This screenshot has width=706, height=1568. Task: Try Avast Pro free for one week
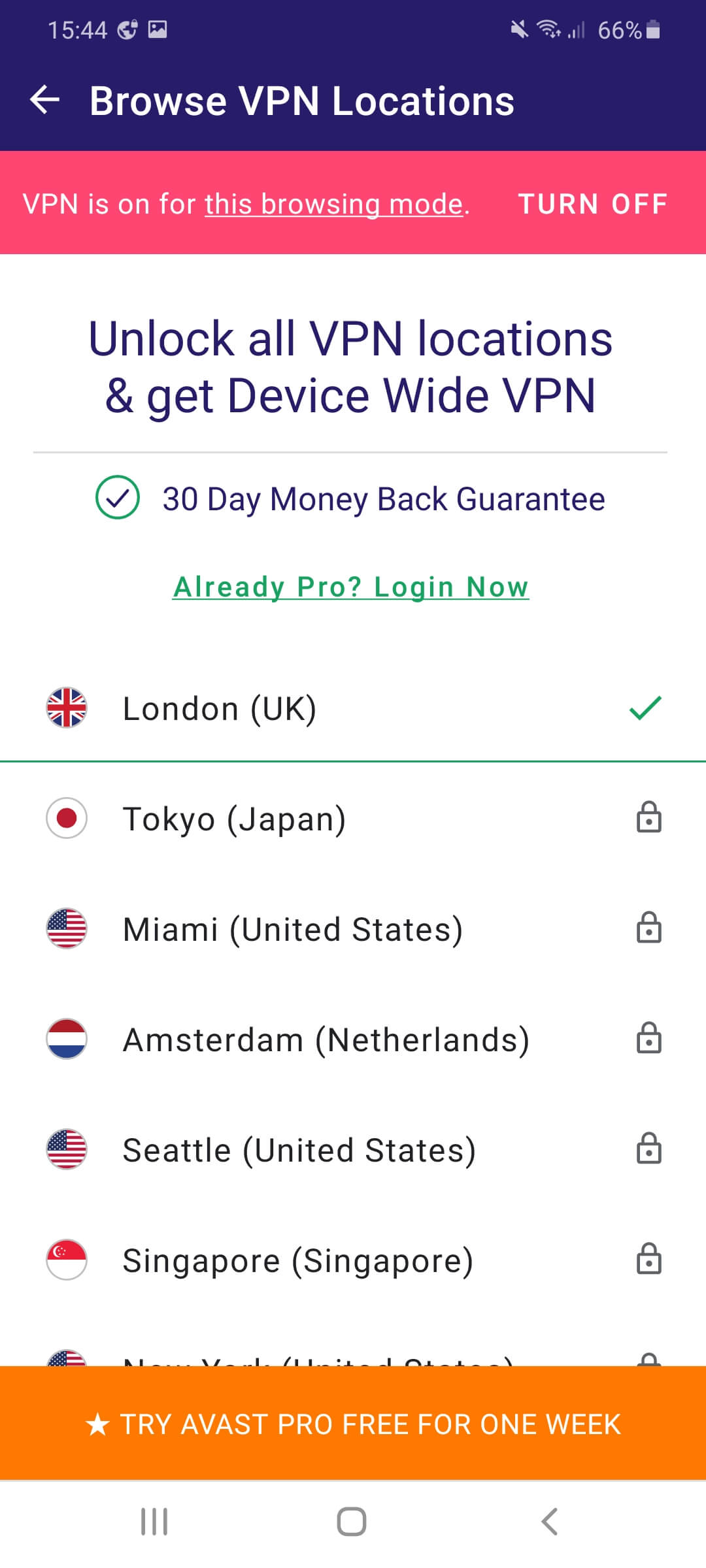(353, 1424)
